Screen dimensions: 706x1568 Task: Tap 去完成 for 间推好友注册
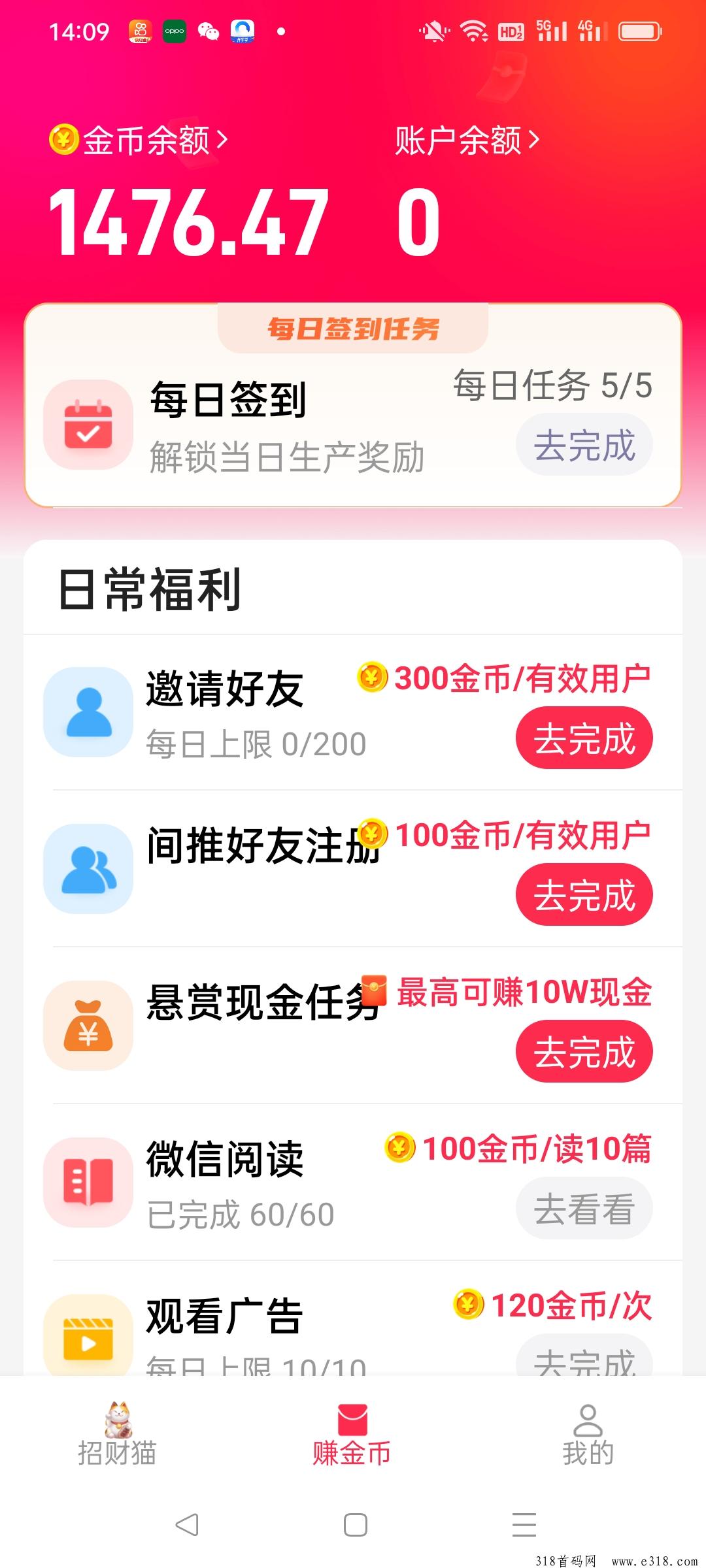[584, 895]
